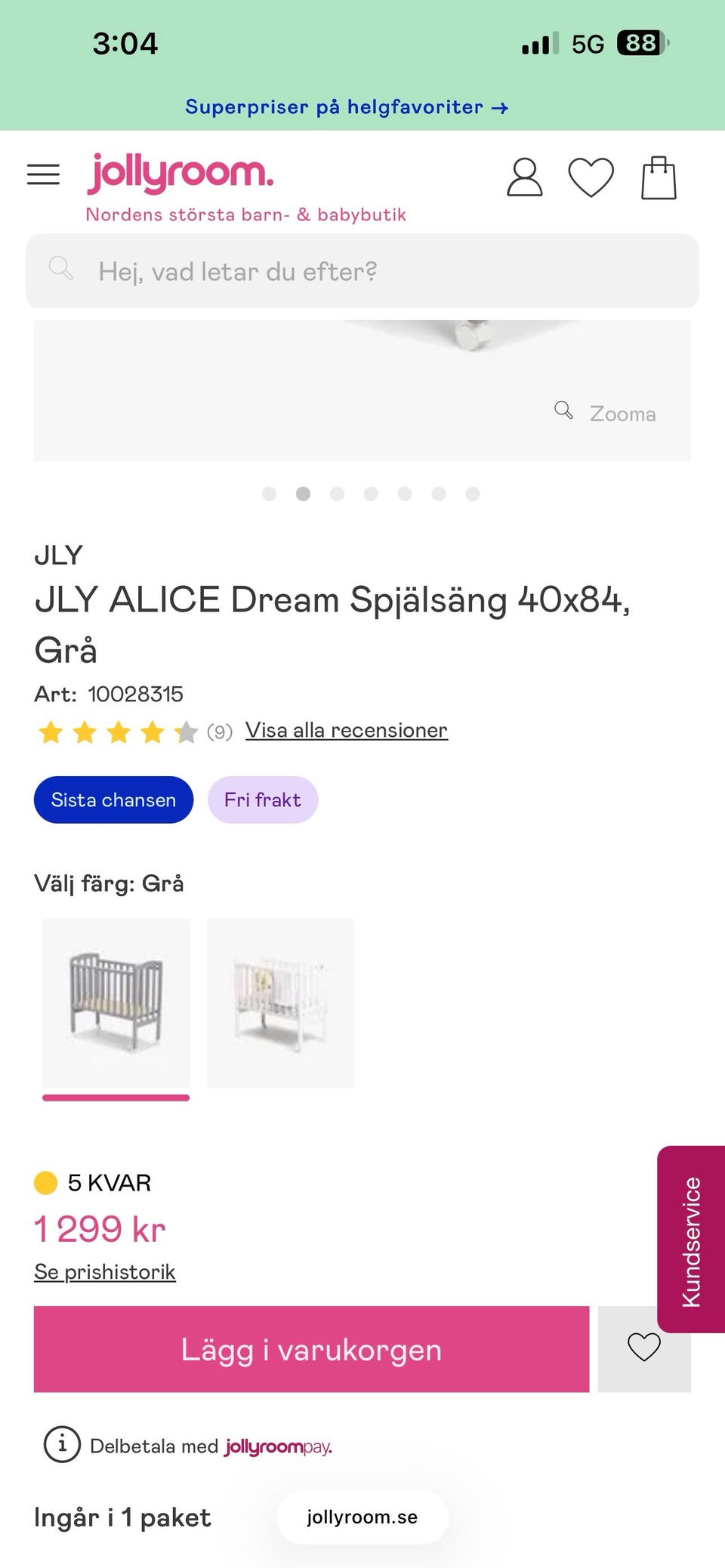Image resolution: width=725 pixels, height=1568 pixels.
Task: Tap the Superpriser på helgfavoriter banner
Action: (x=347, y=107)
